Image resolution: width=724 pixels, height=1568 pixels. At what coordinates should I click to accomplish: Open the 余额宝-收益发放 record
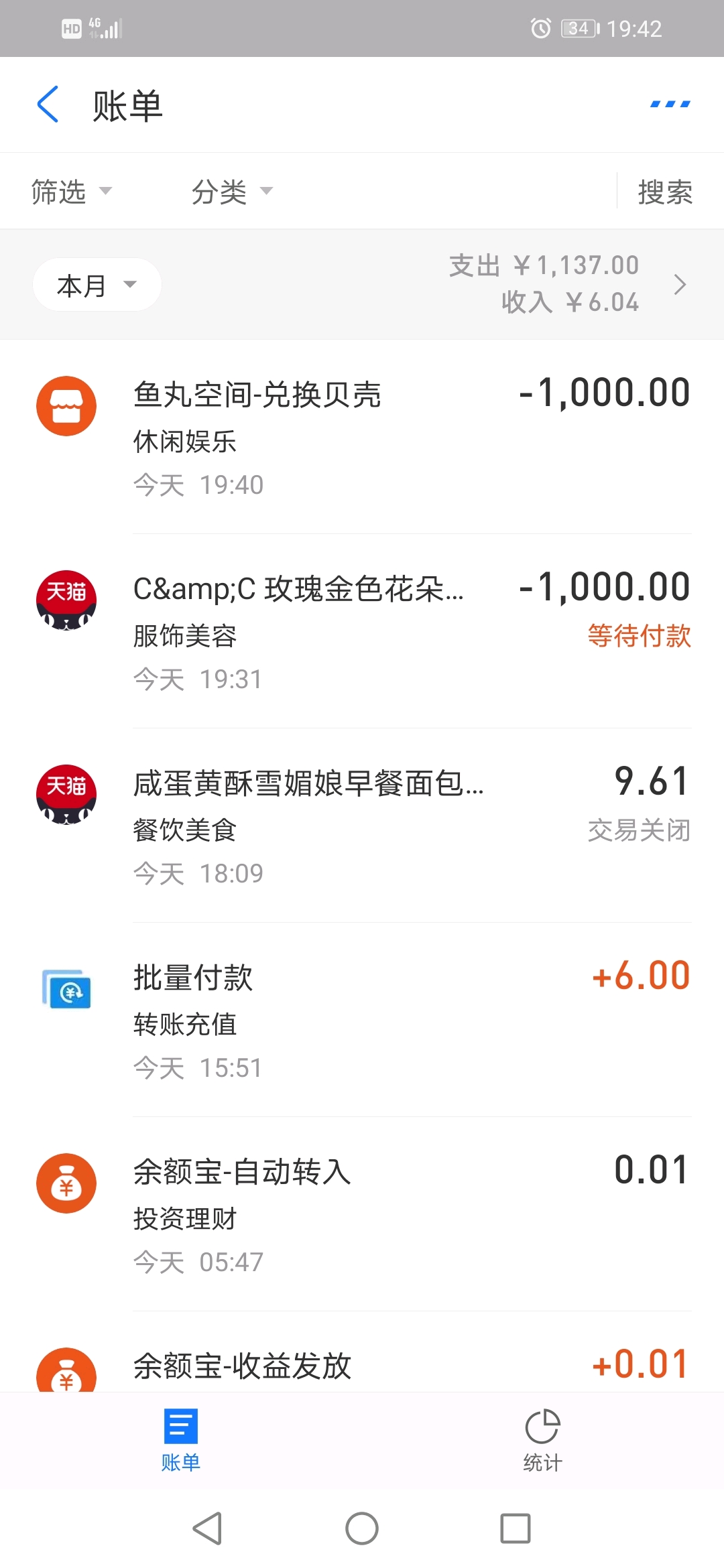362,1366
